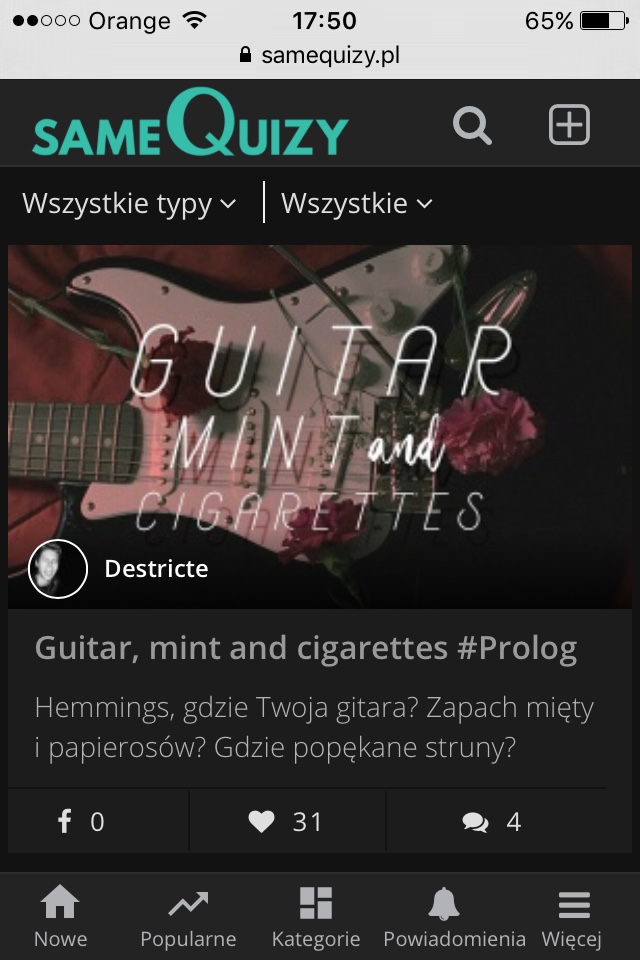Viewport: 640px width, 960px height.
Task: Tap the samequizy.pl address bar
Action: 320,55
